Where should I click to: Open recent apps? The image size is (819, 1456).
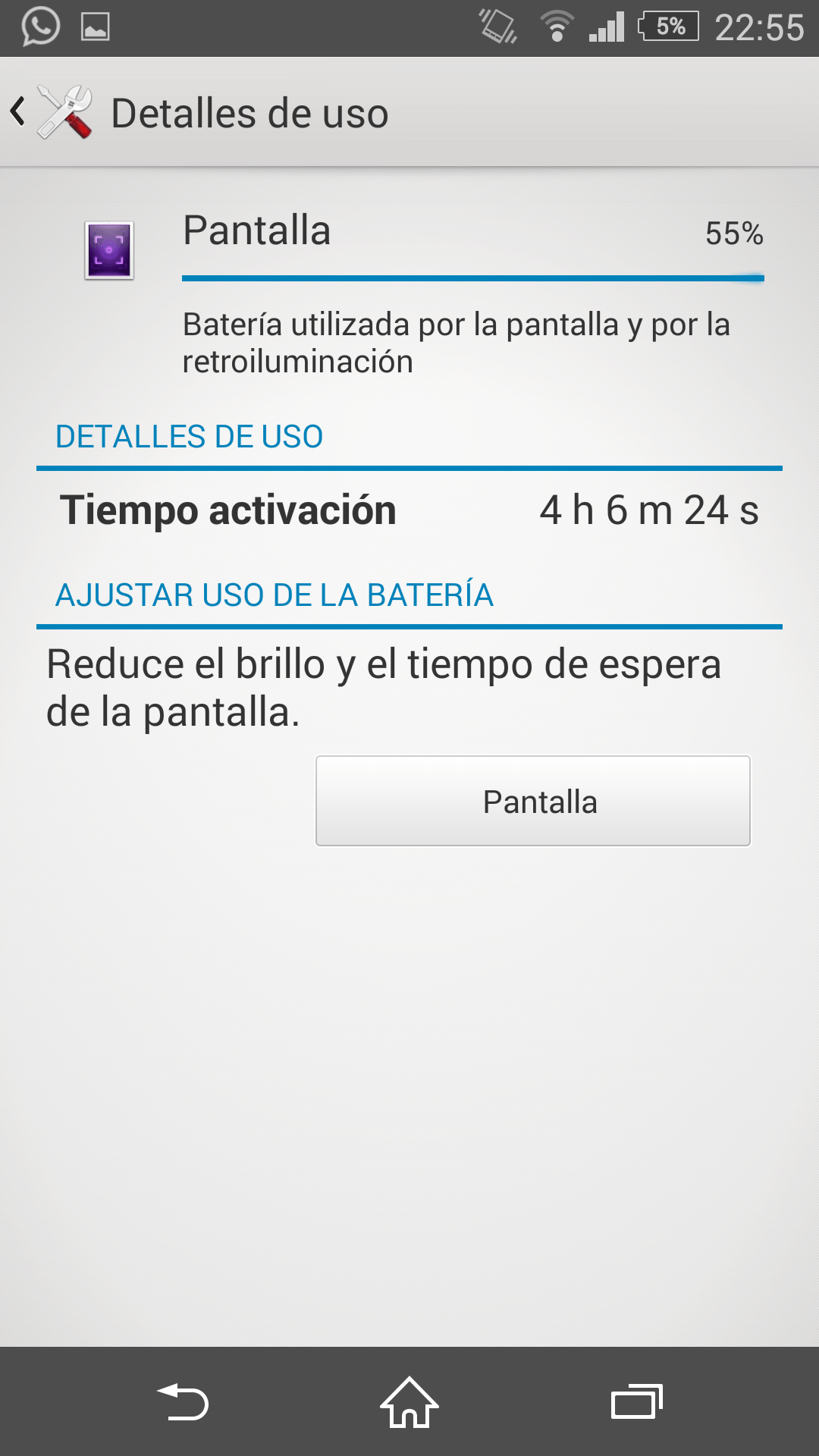click(x=636, y=1402)
